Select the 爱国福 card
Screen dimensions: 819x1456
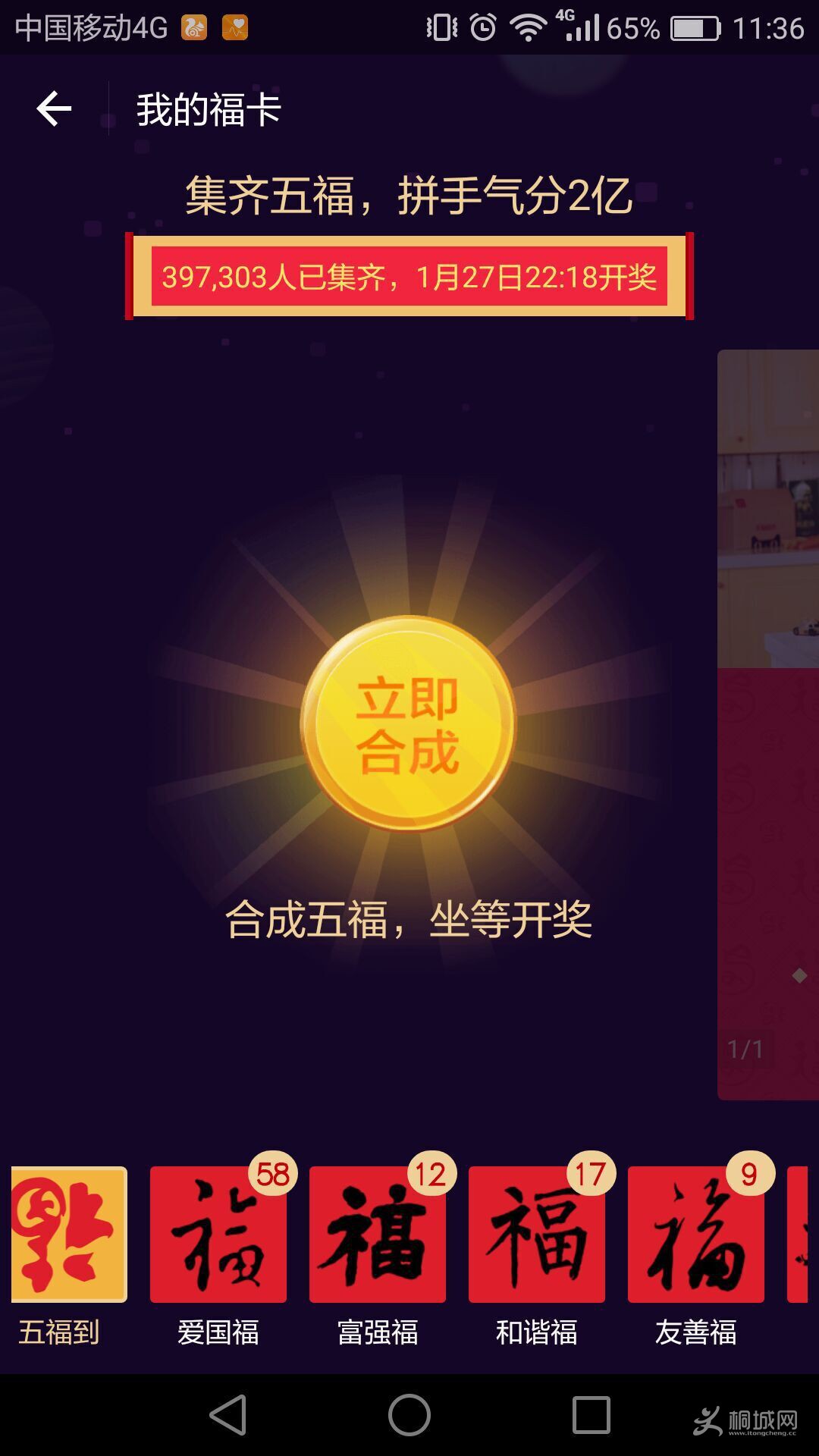218,1235
